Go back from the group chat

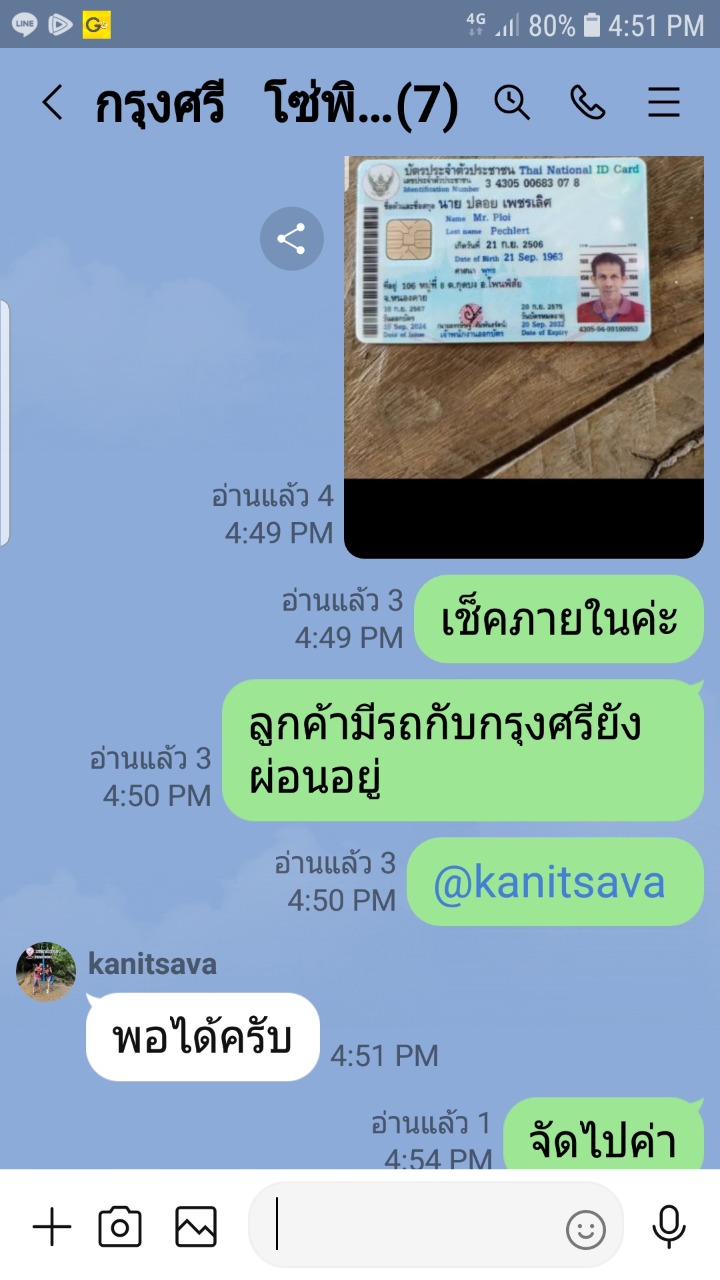(x=53, y=103)
